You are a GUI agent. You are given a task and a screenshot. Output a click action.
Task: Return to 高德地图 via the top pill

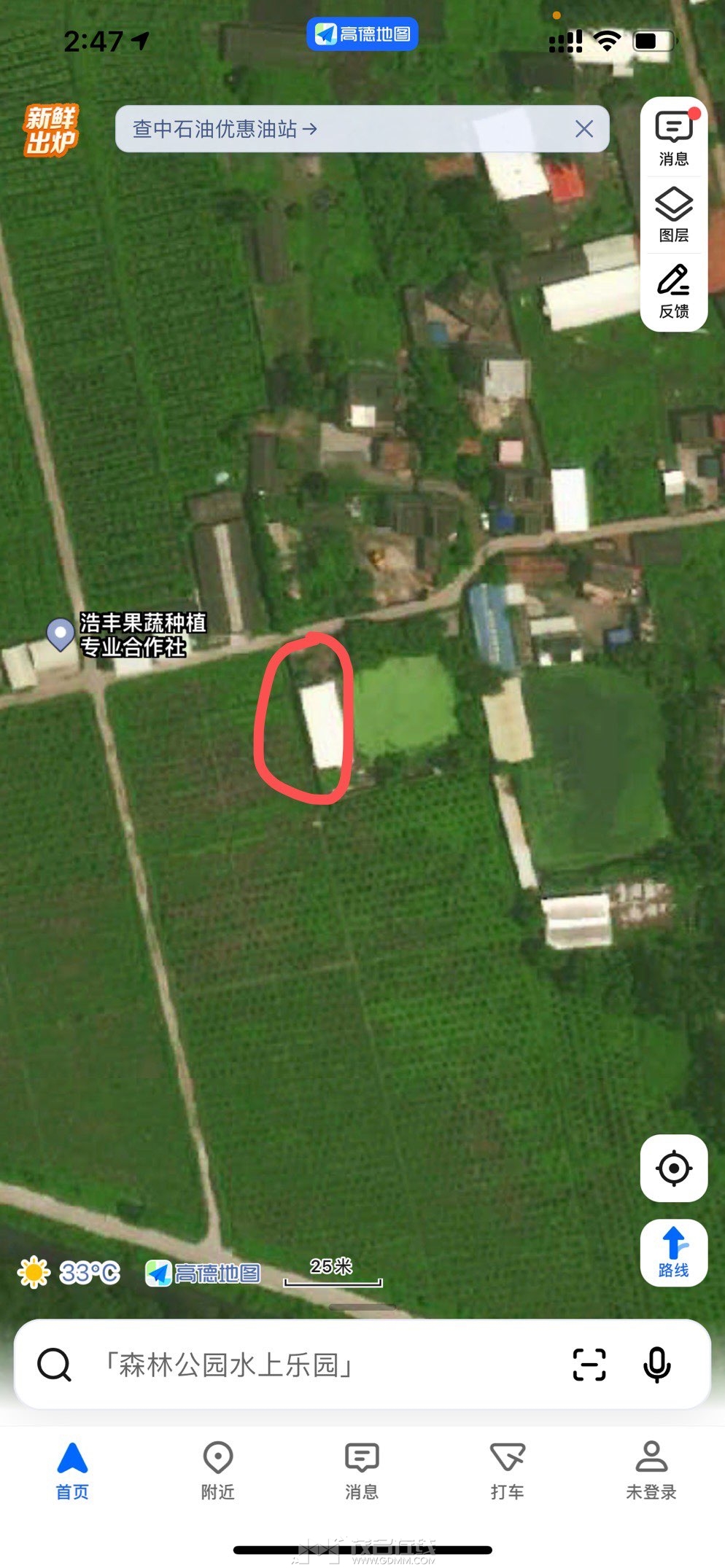(x=362, y=34)
